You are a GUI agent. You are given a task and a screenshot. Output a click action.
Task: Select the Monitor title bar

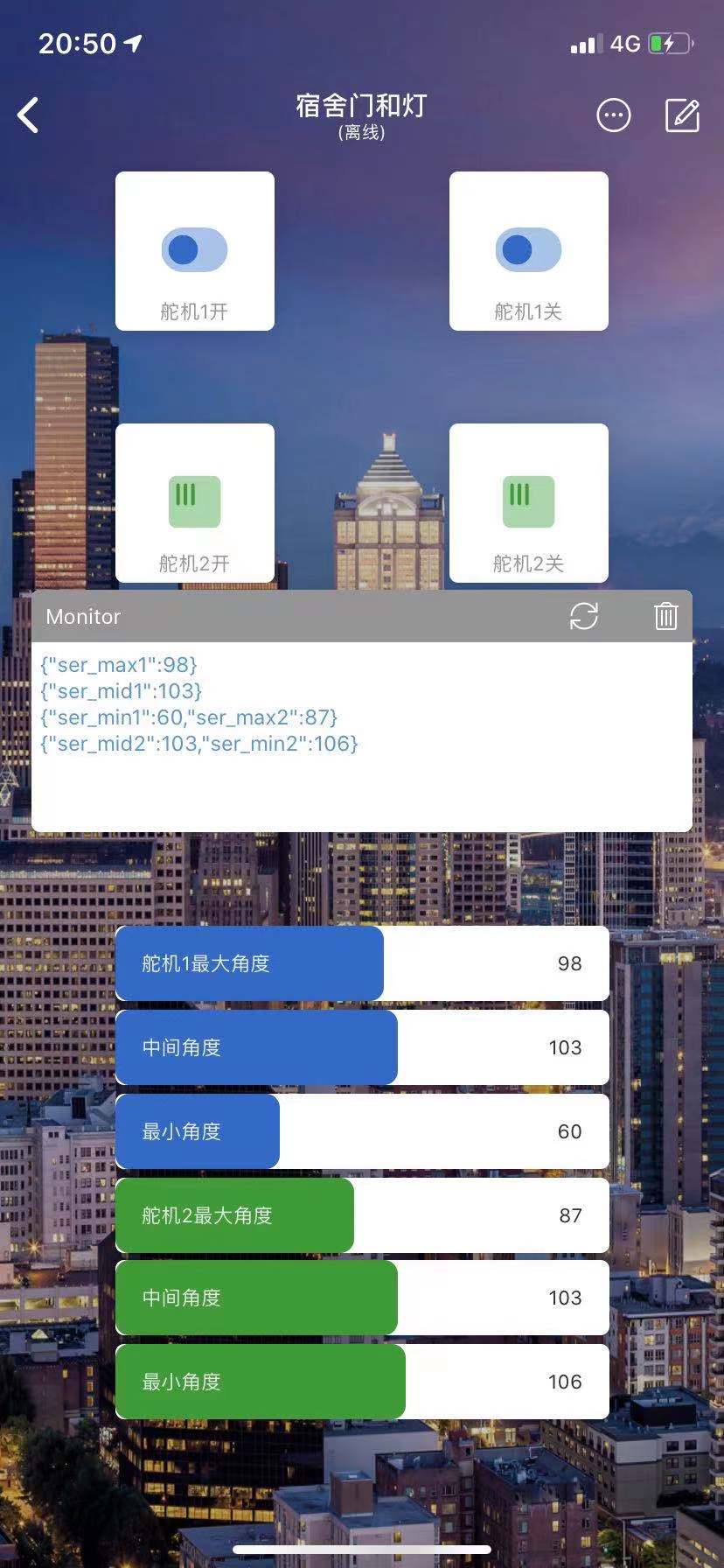point(83,617)
